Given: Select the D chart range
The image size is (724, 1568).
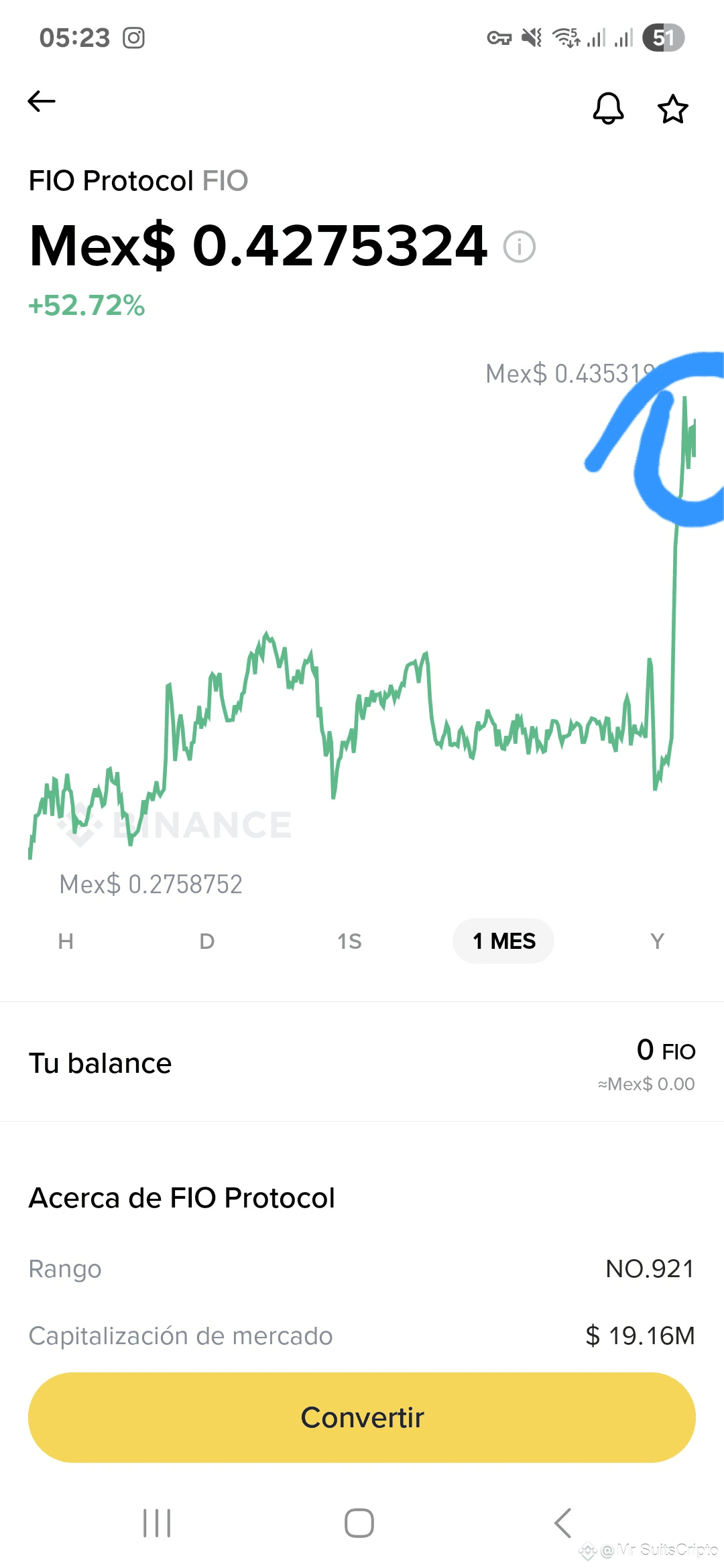Looking at the screenshot, I should 207,941.
